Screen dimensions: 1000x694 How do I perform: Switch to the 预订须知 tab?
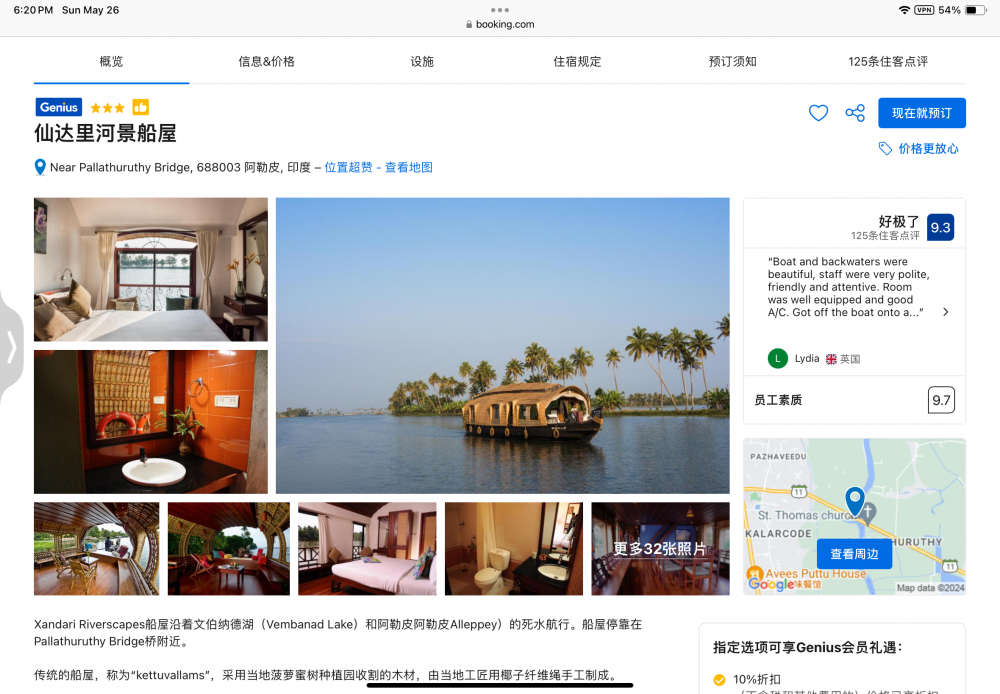pyautogui.click(x=732, y=61)
